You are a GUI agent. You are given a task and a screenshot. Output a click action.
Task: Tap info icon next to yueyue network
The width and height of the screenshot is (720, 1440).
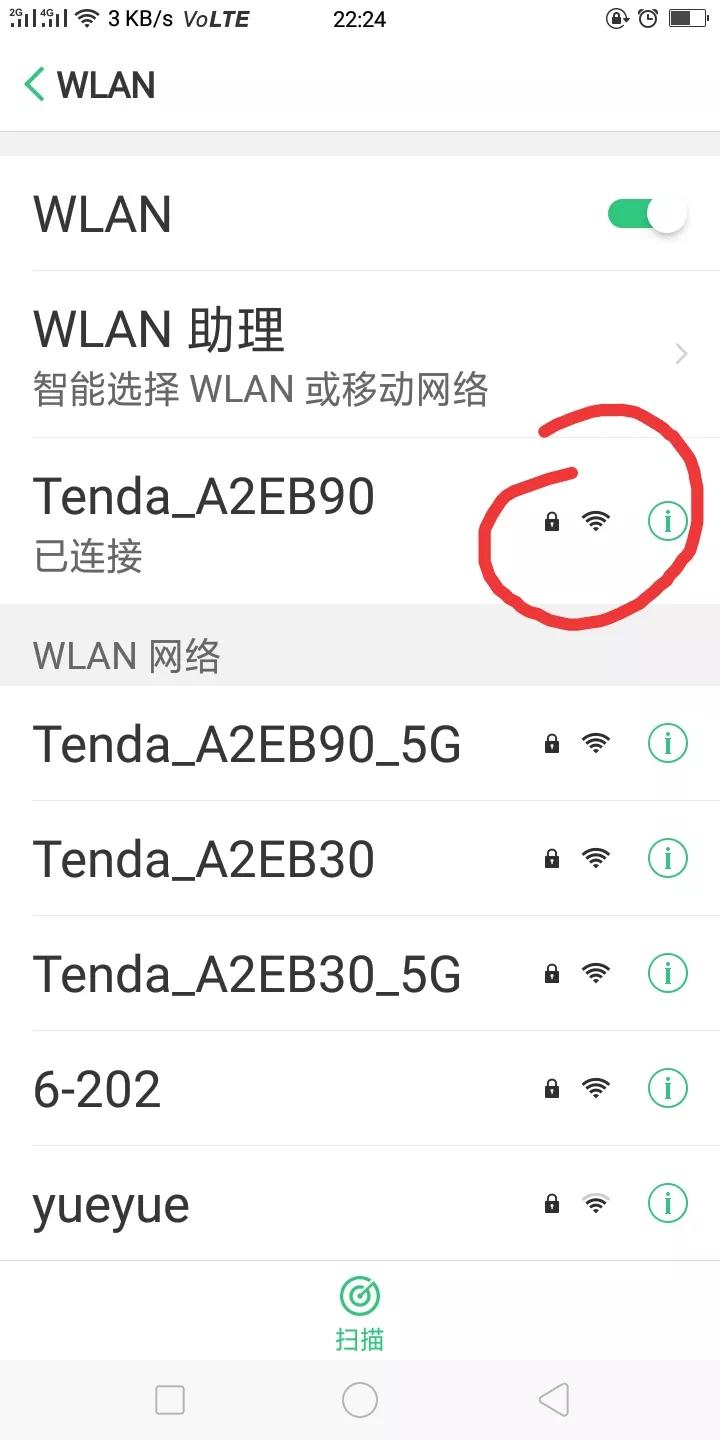(x=667, y=1203)
